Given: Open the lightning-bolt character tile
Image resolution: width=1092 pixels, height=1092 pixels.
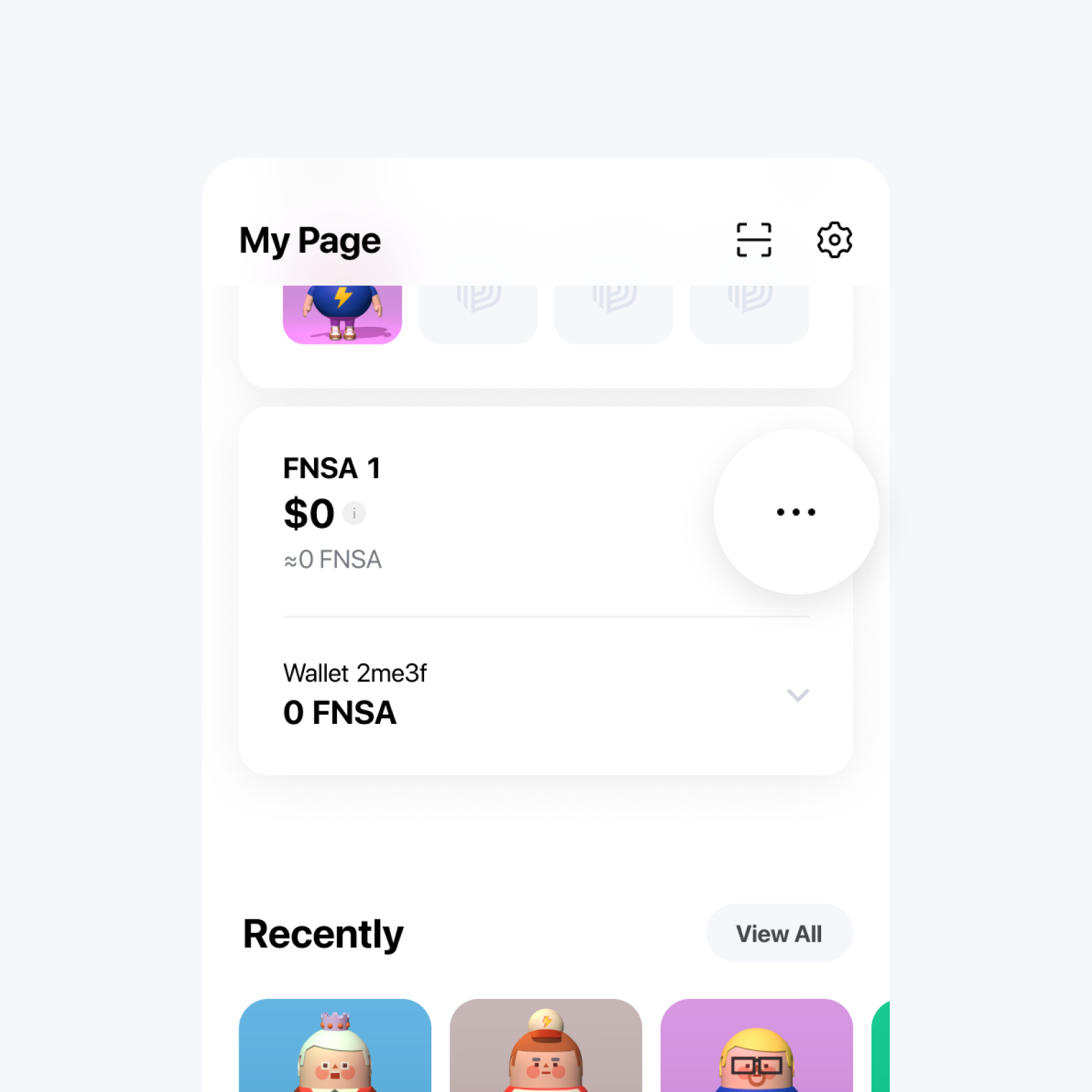Looking at the screenshot, I should pyautogui.click(x=342, y=314).
